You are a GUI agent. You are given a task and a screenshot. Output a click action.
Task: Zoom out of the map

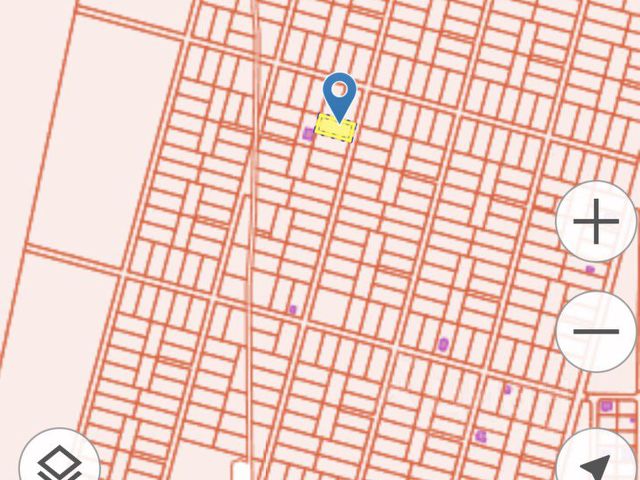[596, 331]
